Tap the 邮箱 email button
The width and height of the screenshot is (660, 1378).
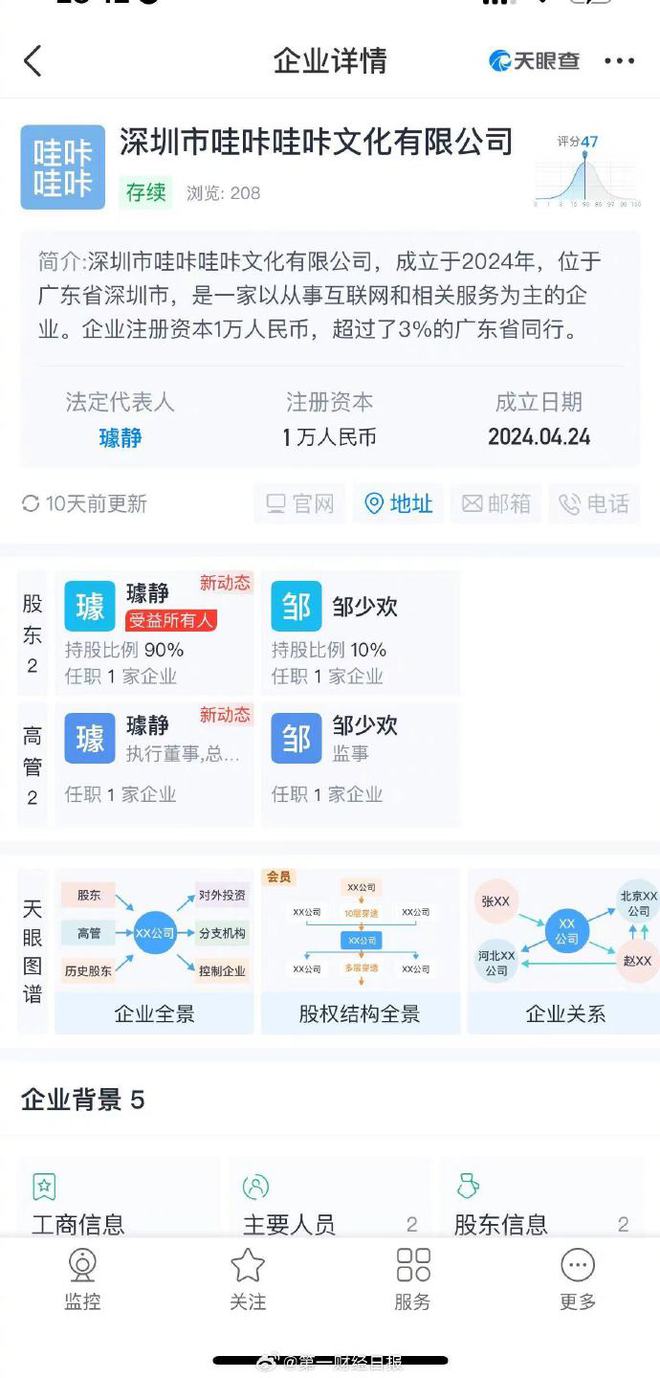click(496, 504)
